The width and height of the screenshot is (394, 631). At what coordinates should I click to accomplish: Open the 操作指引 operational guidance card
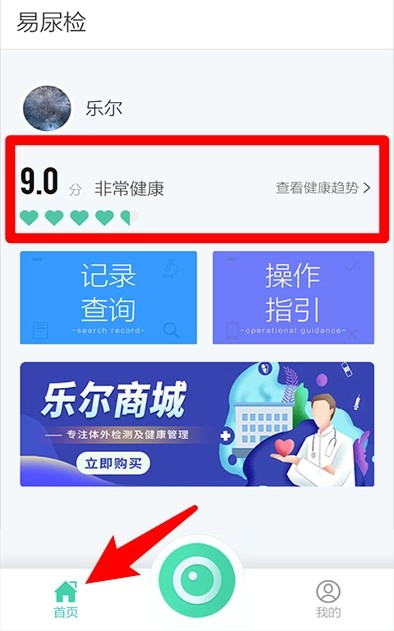293,297
